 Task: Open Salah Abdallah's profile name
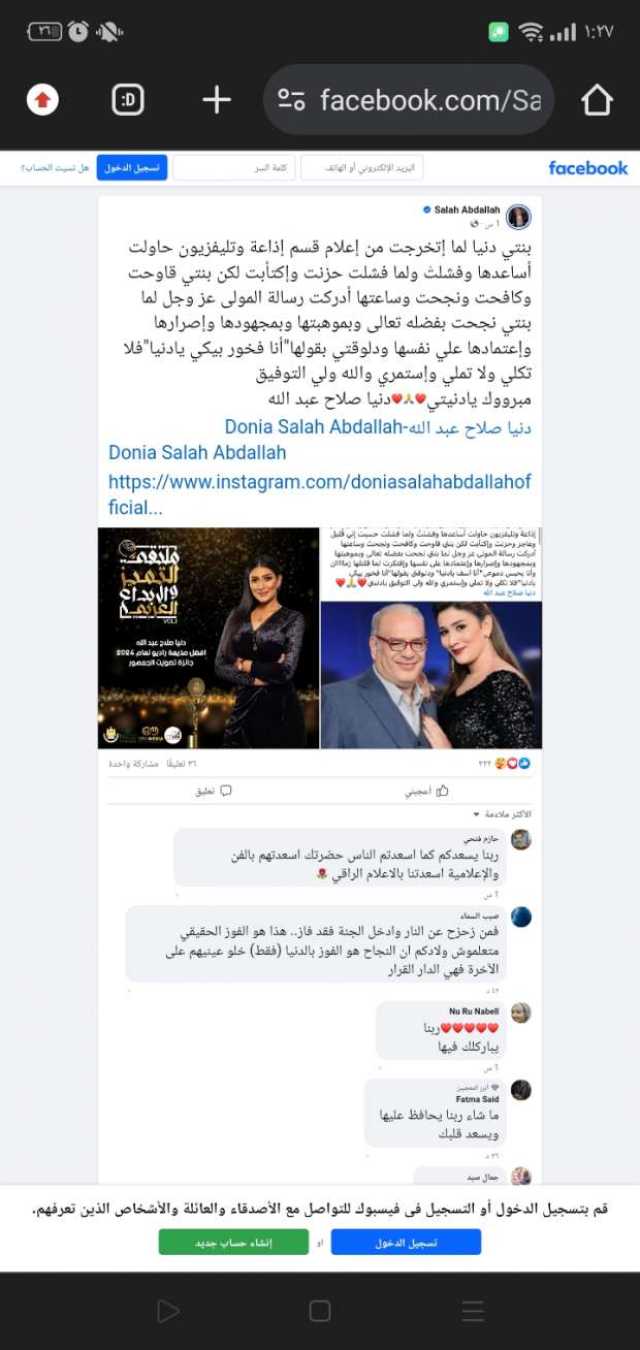tap(466, 209)
